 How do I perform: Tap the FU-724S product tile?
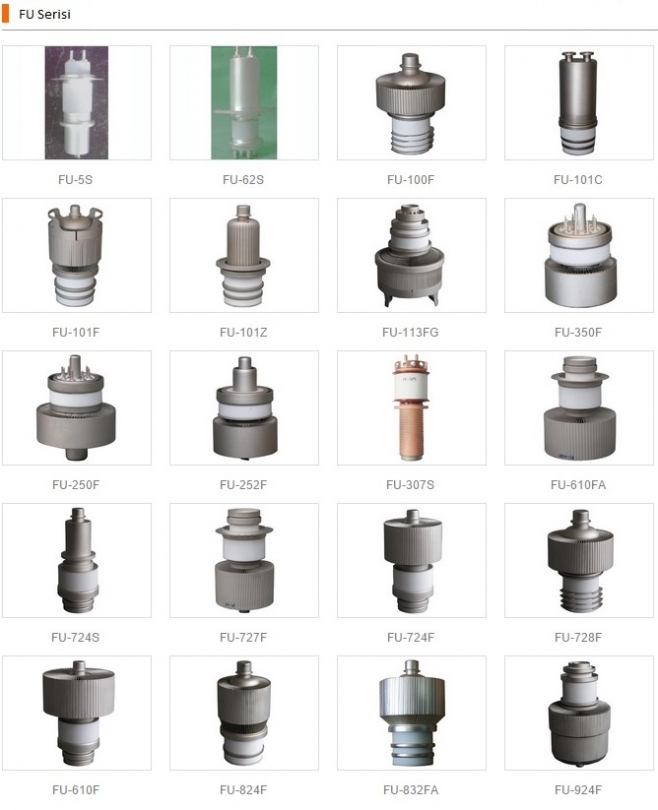coord(76,560)
